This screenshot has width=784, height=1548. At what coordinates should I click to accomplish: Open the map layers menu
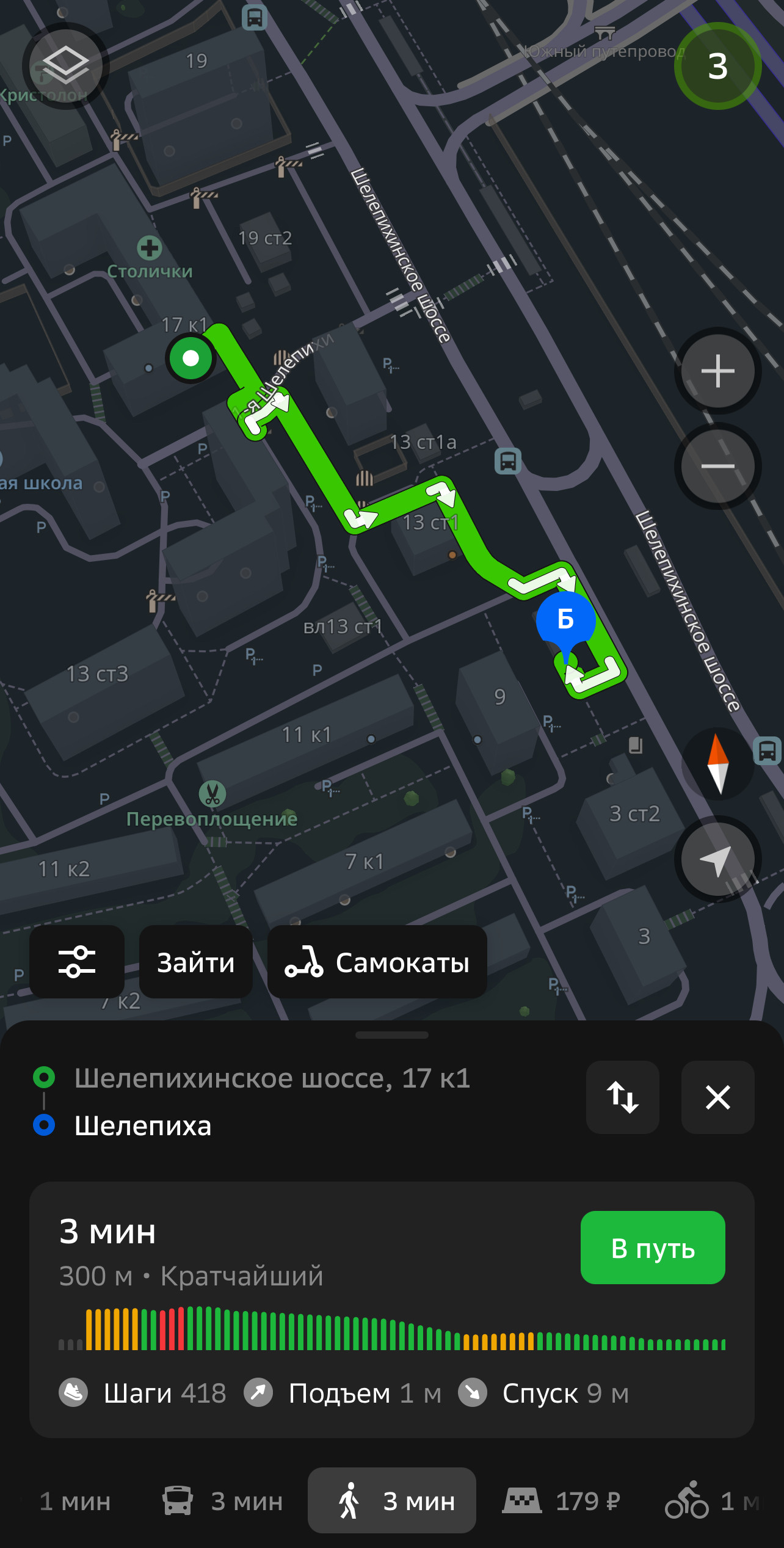coord(65,66)
